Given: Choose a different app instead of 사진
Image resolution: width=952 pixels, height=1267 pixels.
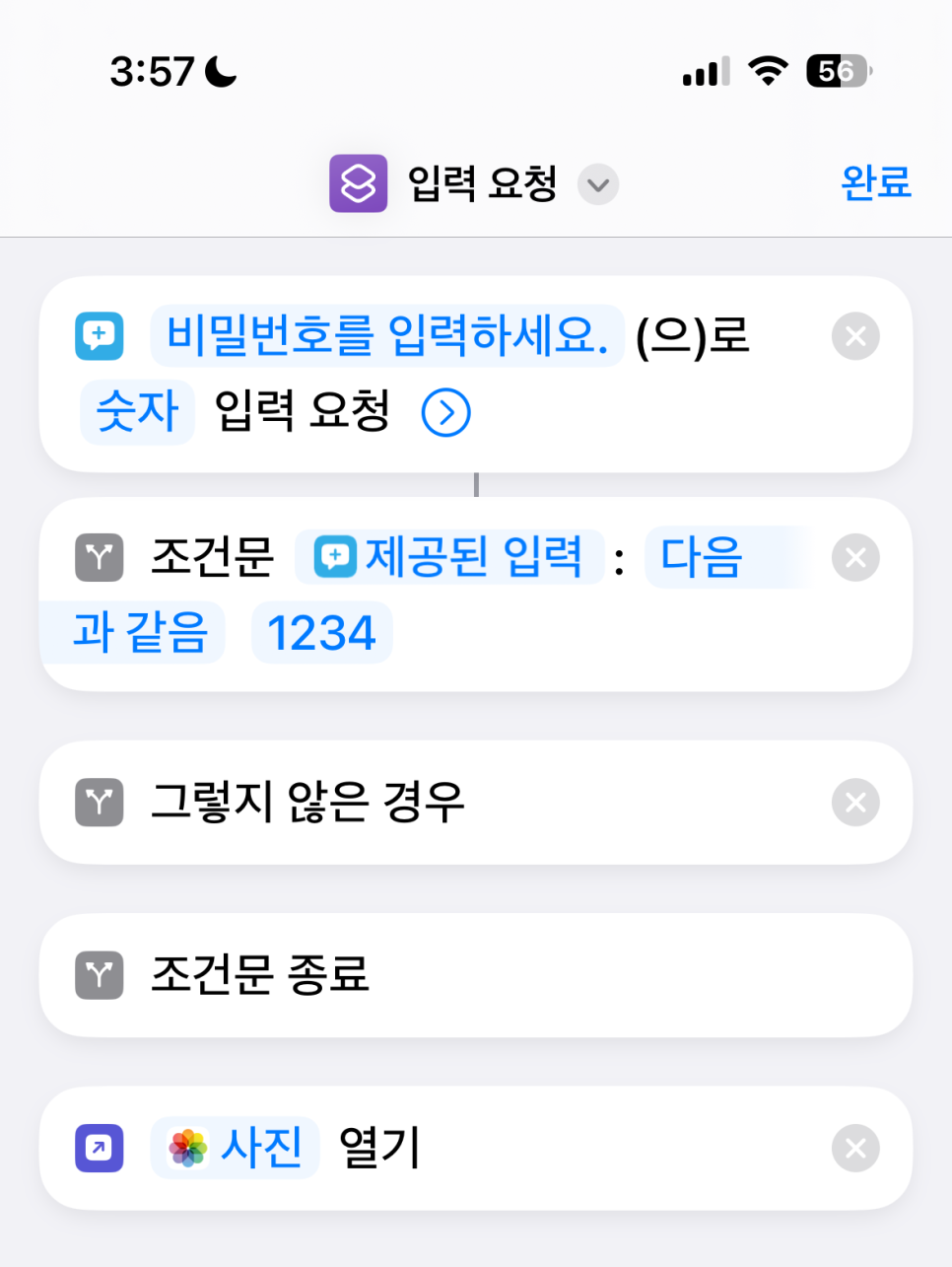Looking at the screenshot, I should click(236, 1148).
